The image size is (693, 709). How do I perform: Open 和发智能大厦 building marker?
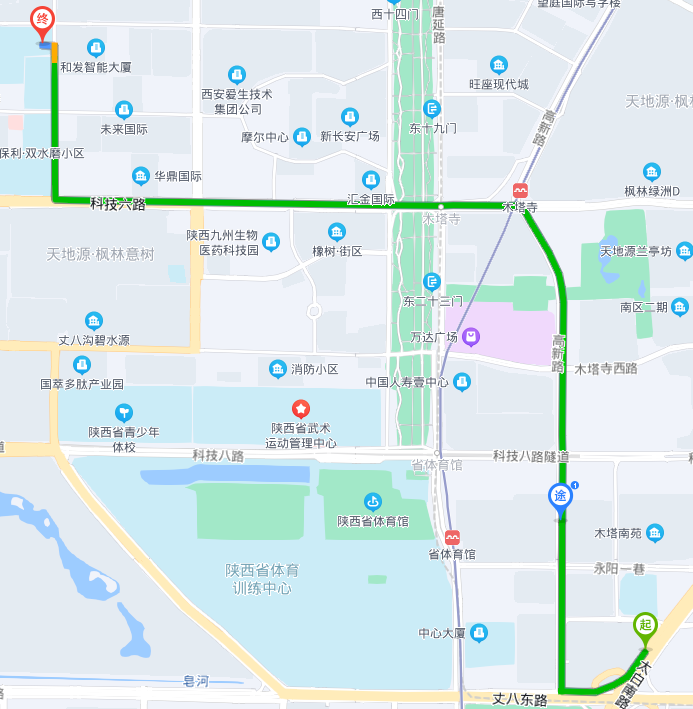pos(96,48)
